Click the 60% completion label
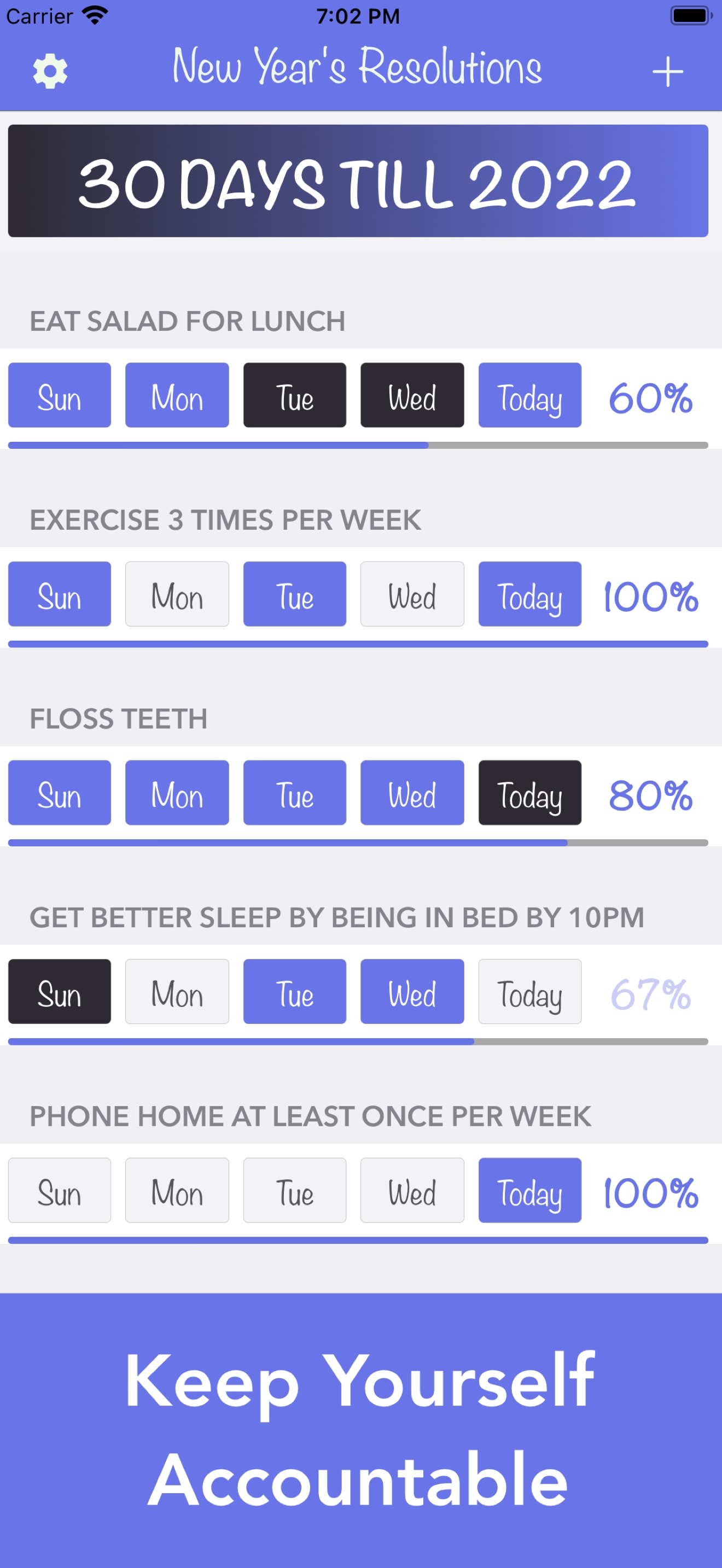Viewport: 722px width, 1568px height. click(650, 399)
